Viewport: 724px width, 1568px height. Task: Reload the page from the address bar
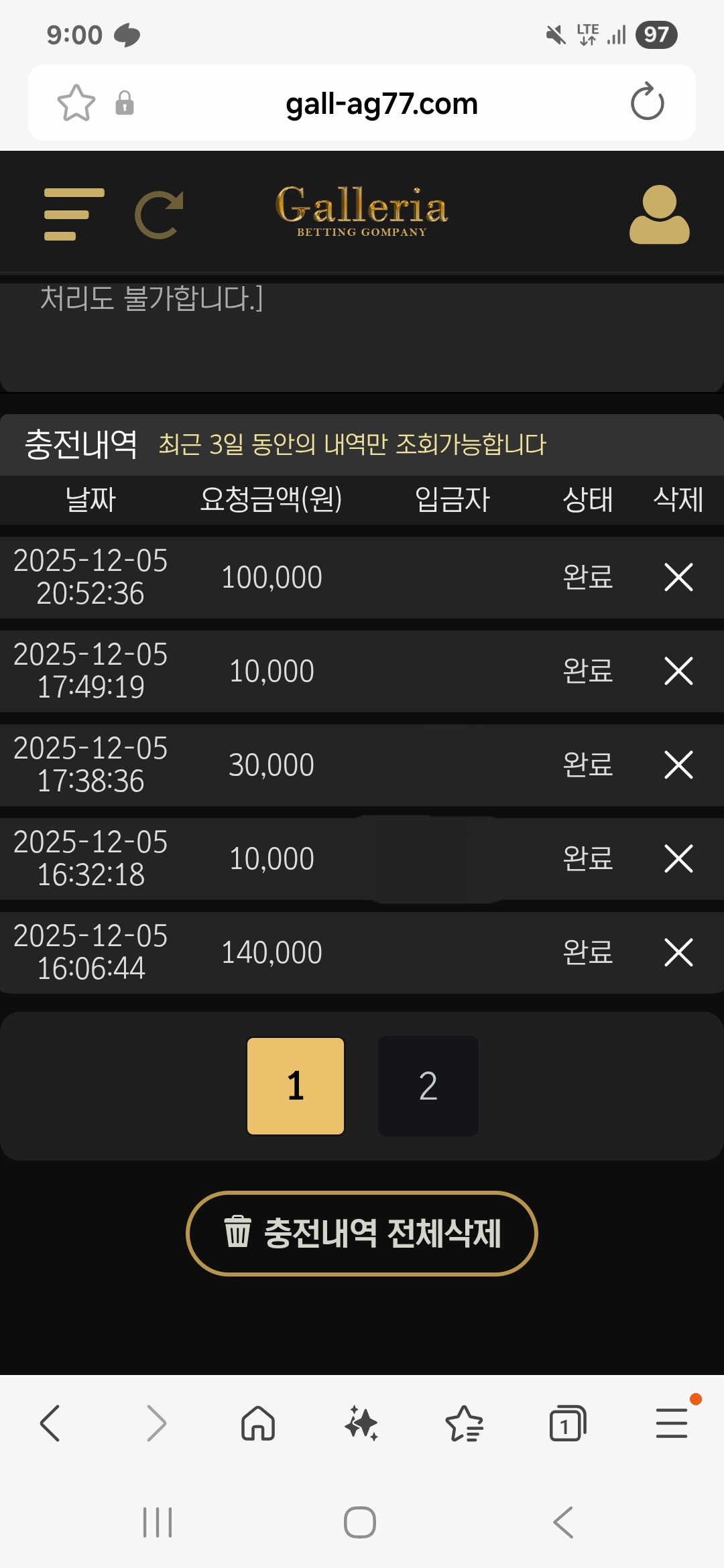pos(647,103)
